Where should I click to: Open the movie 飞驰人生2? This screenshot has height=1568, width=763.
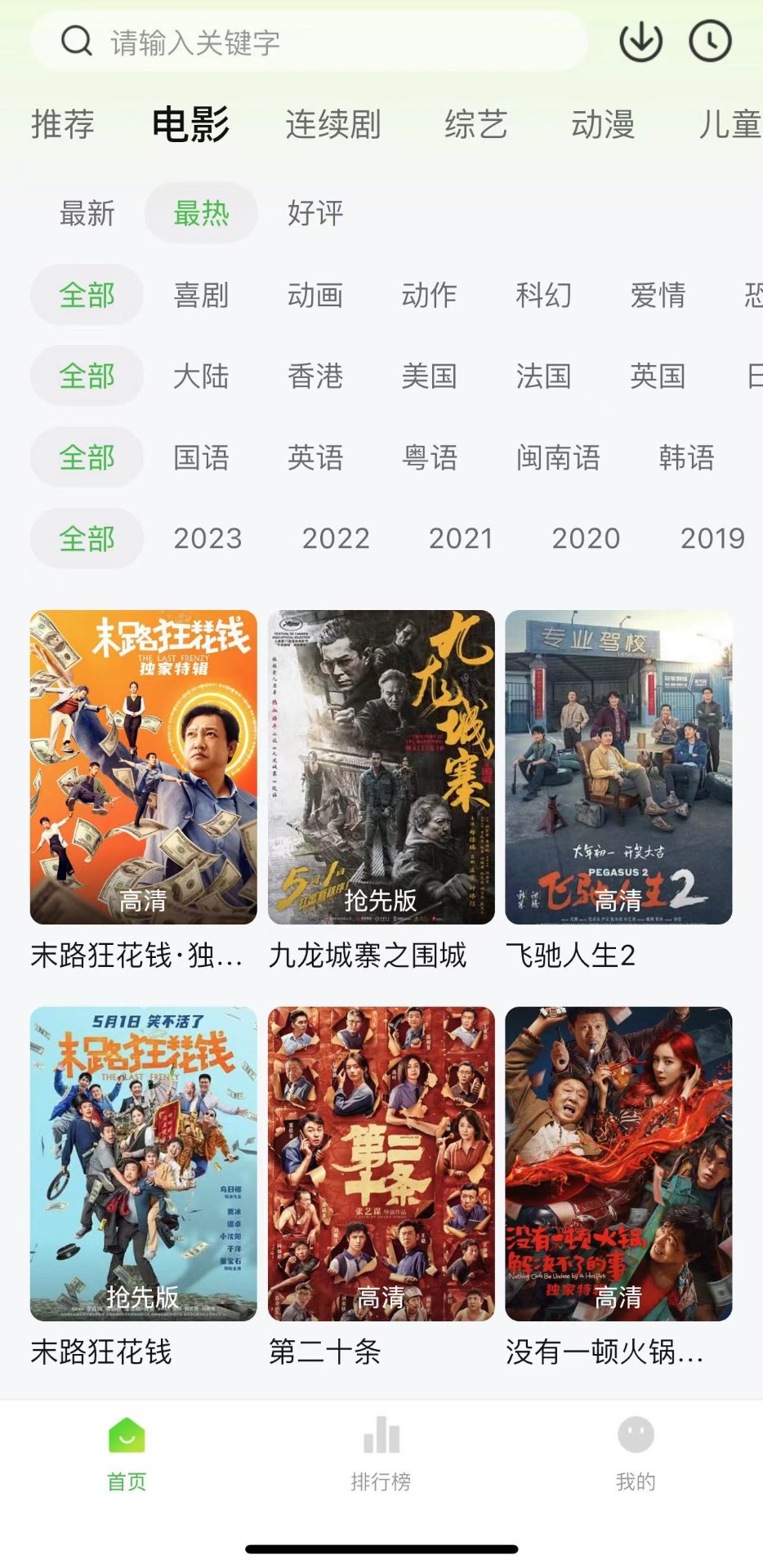click(x=618, y=768)
